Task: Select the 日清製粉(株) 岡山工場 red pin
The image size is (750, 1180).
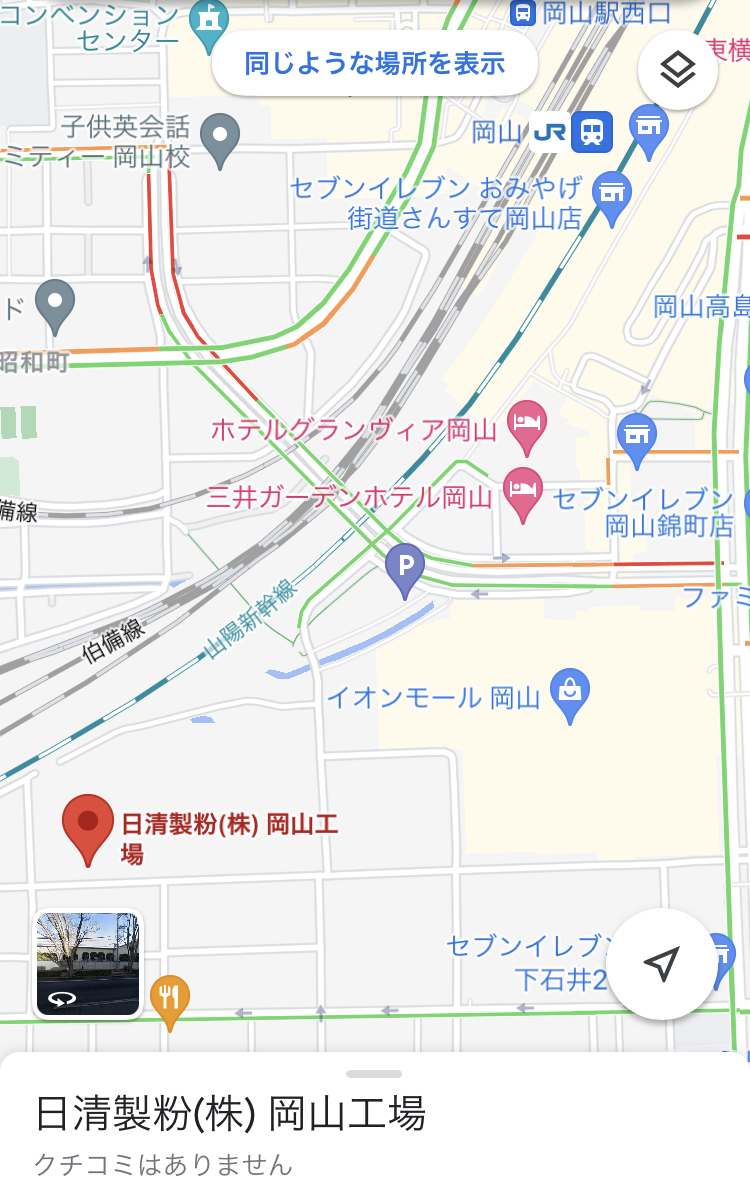Action: point(87,826)
